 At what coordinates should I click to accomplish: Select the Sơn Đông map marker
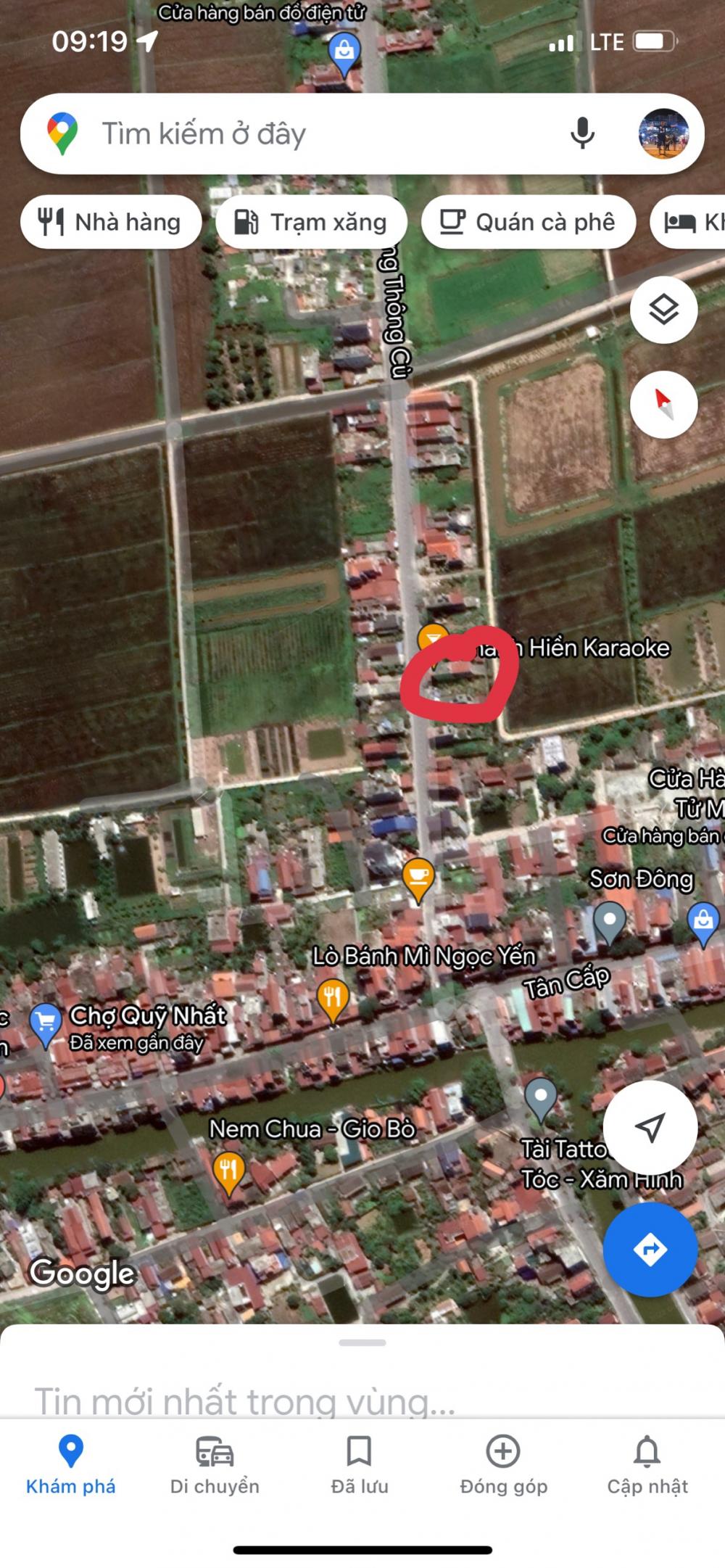[610, 923]
